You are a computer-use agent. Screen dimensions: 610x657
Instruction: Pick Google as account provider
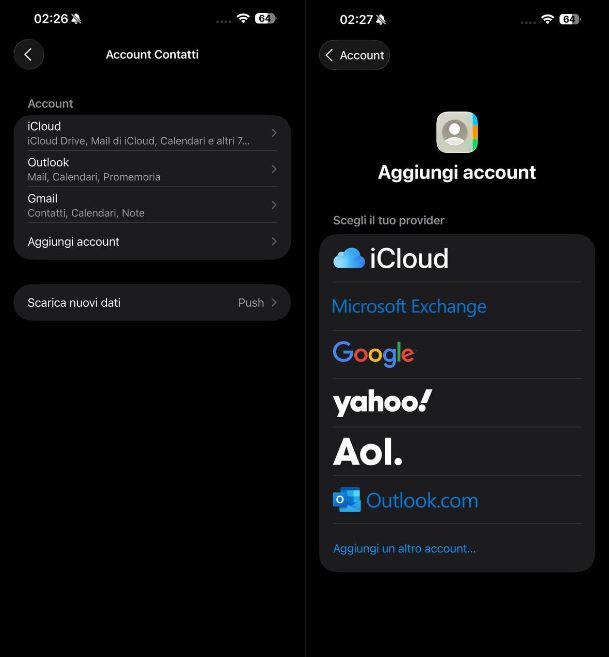[456, 354]
